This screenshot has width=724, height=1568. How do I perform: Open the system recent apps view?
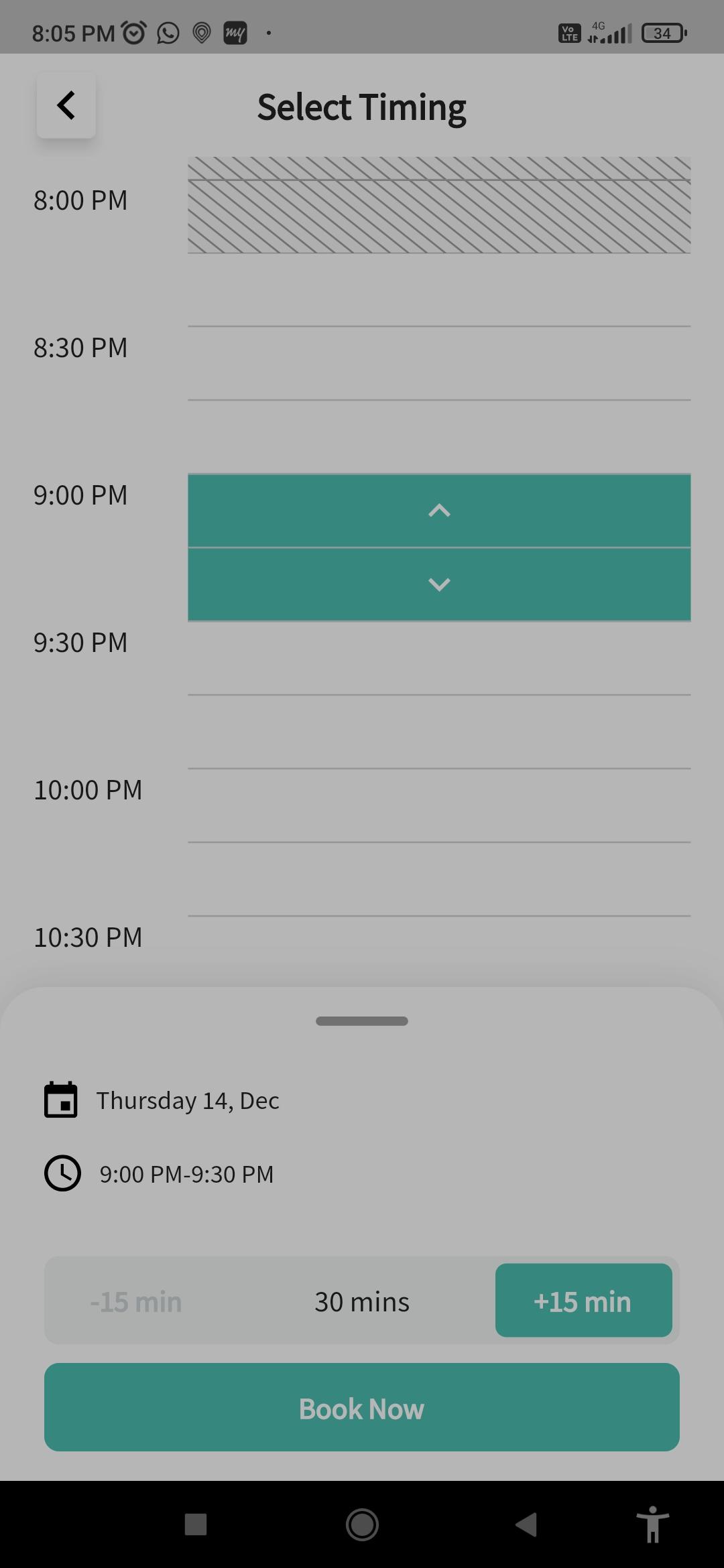pos(196,1525)
